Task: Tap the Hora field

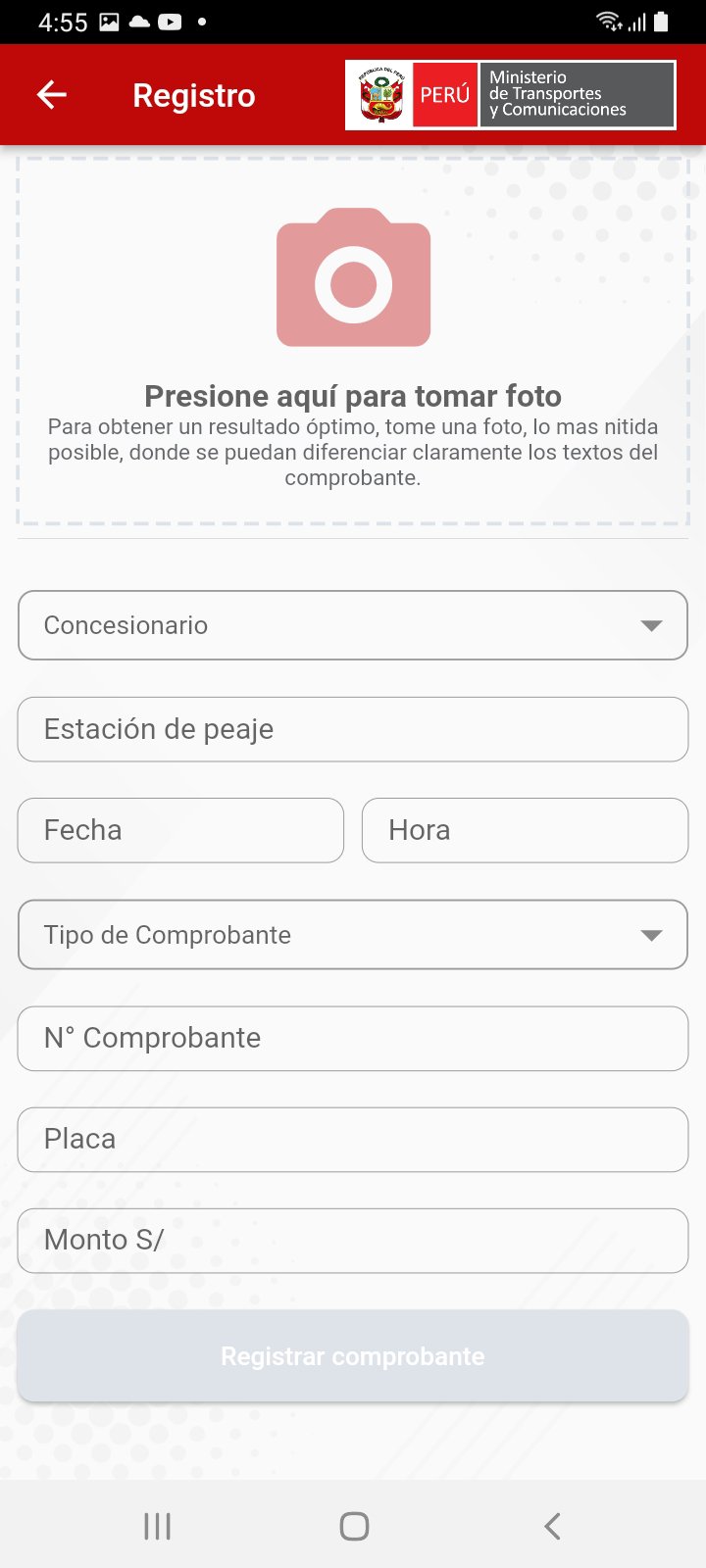Action: (525, 830)
